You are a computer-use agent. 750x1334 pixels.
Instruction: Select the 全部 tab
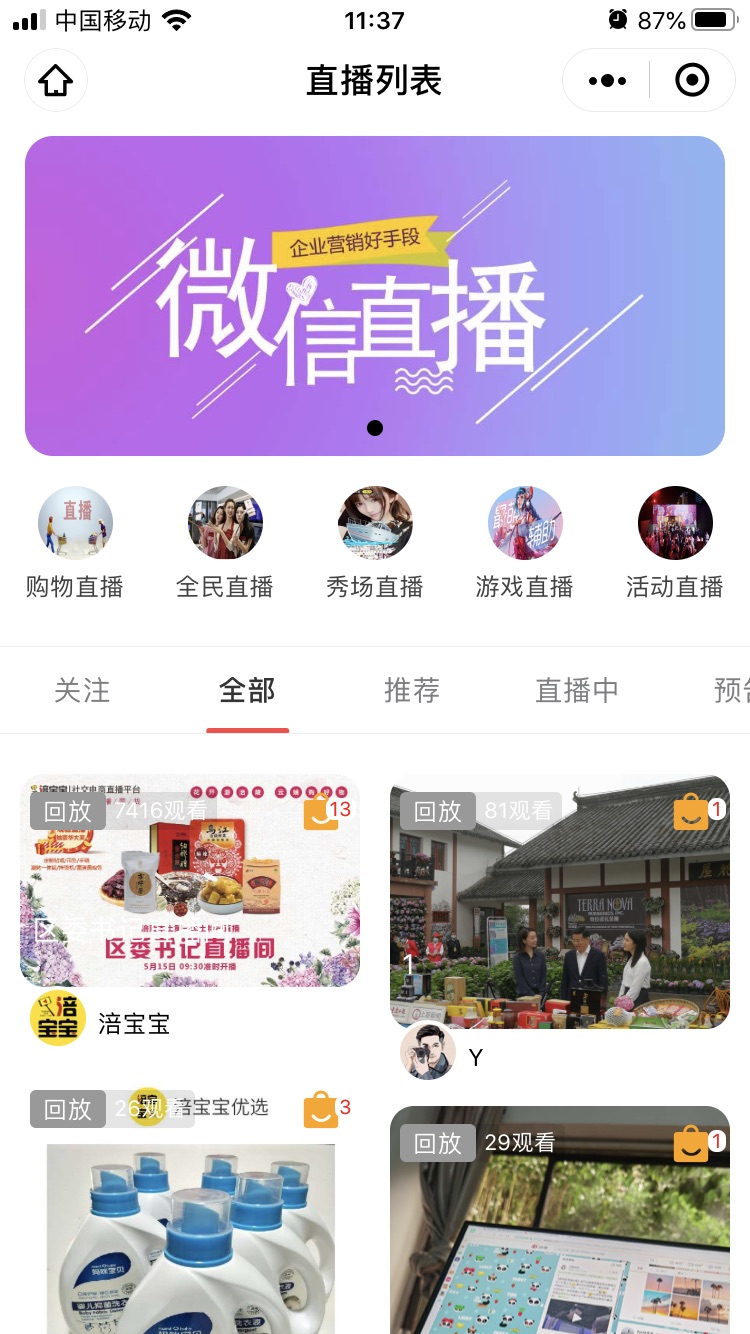pyautogui.click(x=247, y=691)
